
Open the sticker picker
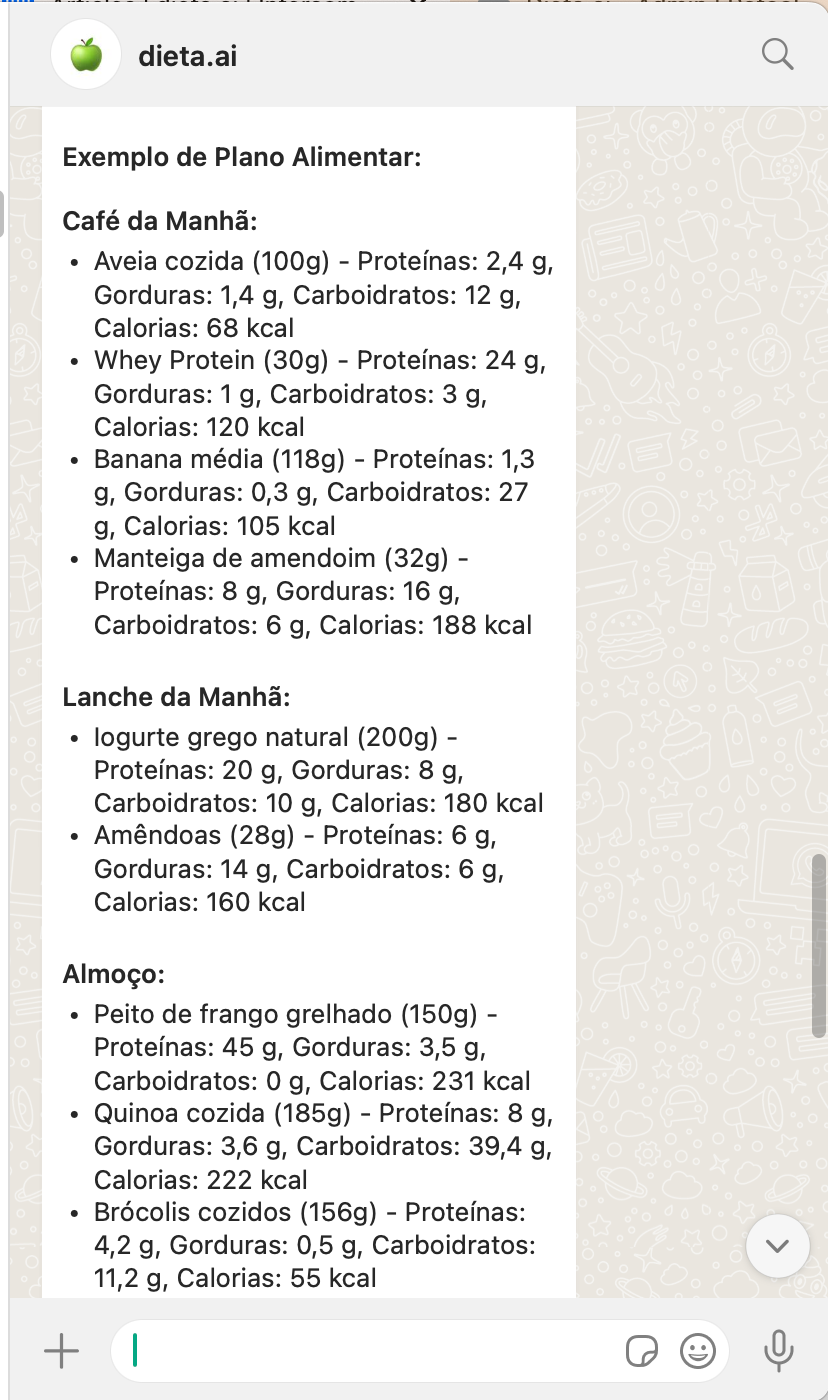(642, 1352)
